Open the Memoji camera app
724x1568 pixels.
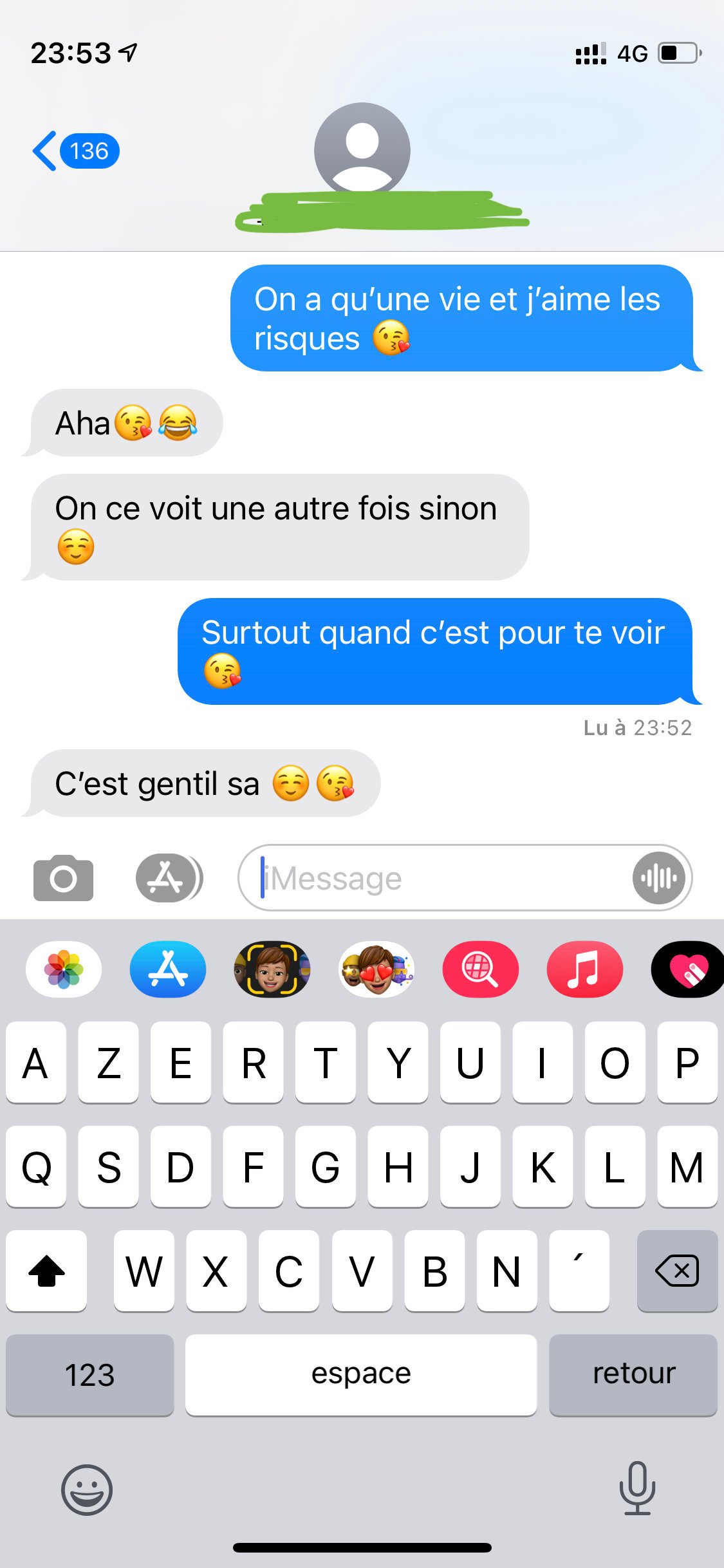[272, 969]
